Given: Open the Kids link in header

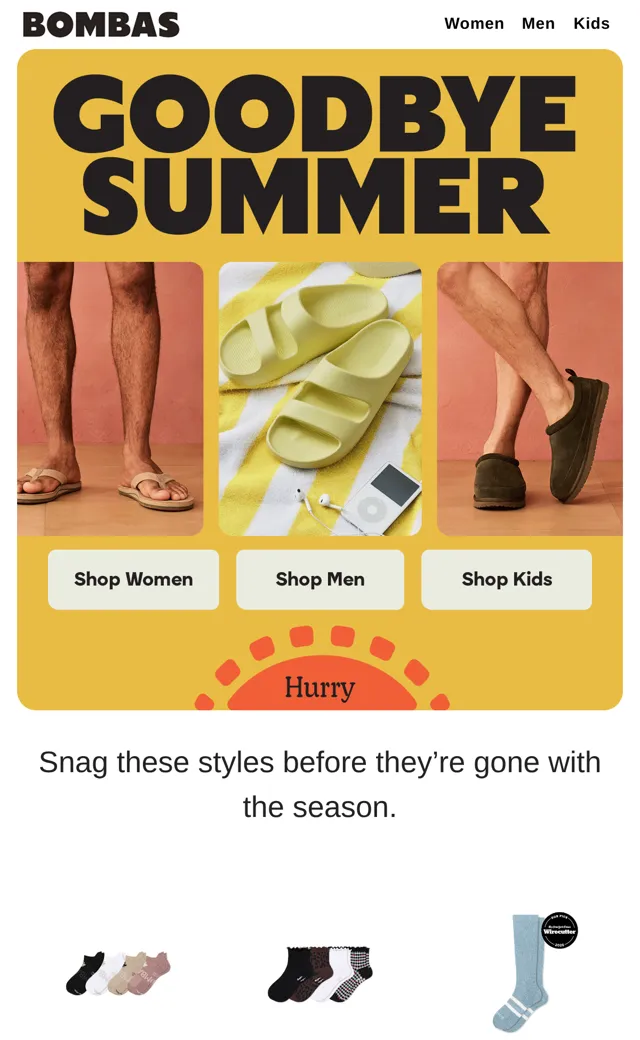Looking at the screenshot, I should click(x=591, y=23).
